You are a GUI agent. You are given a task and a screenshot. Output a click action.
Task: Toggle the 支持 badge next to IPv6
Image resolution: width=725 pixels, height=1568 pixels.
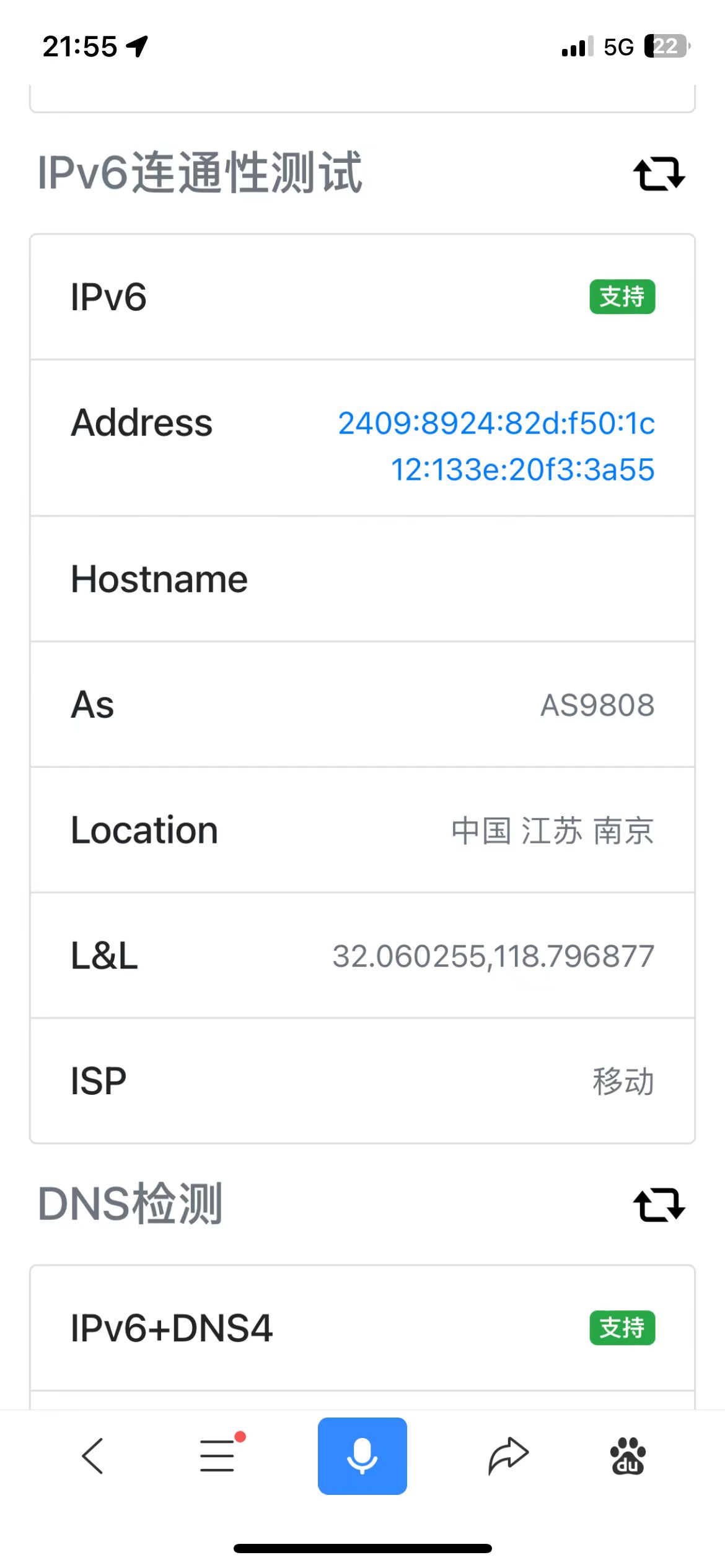coord(622,297)
